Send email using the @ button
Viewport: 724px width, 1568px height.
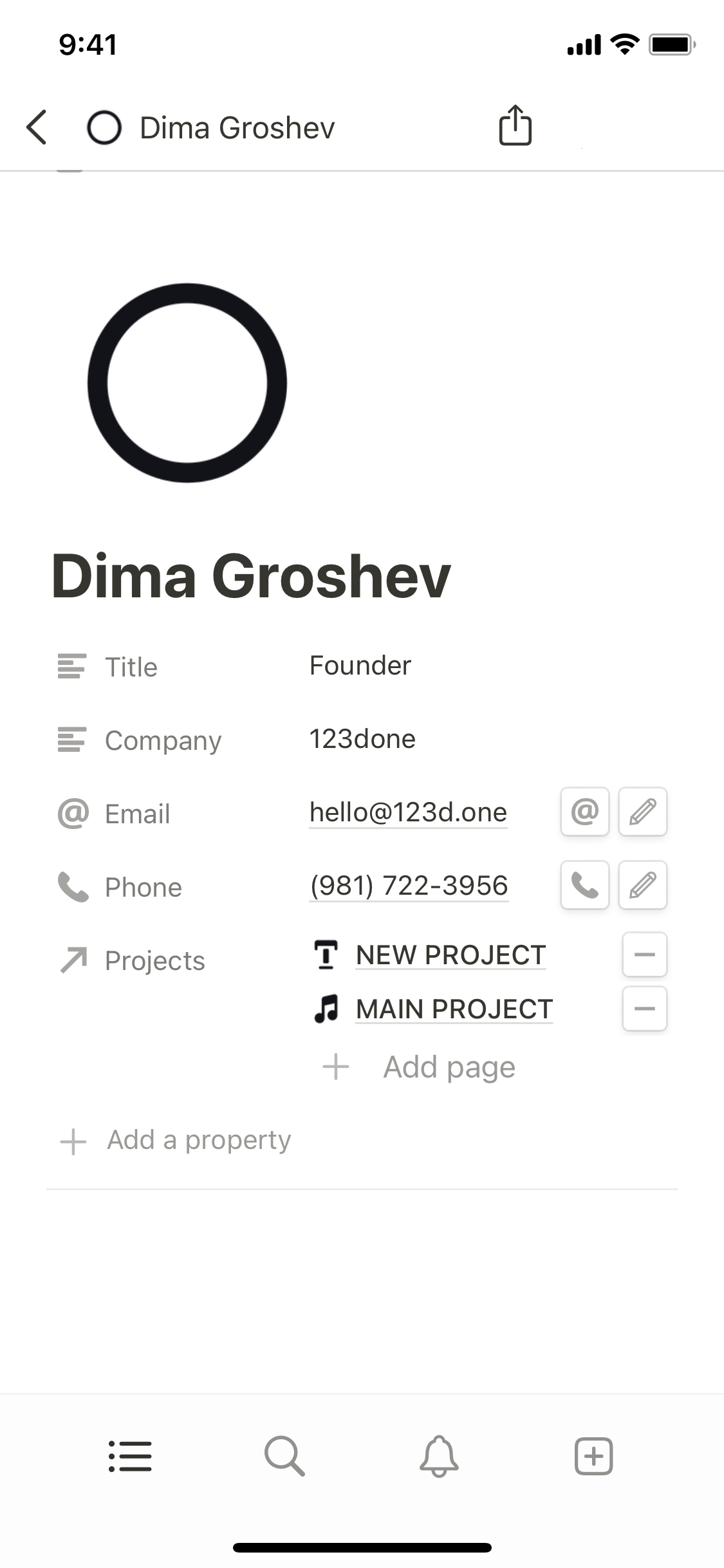[584, 812]
